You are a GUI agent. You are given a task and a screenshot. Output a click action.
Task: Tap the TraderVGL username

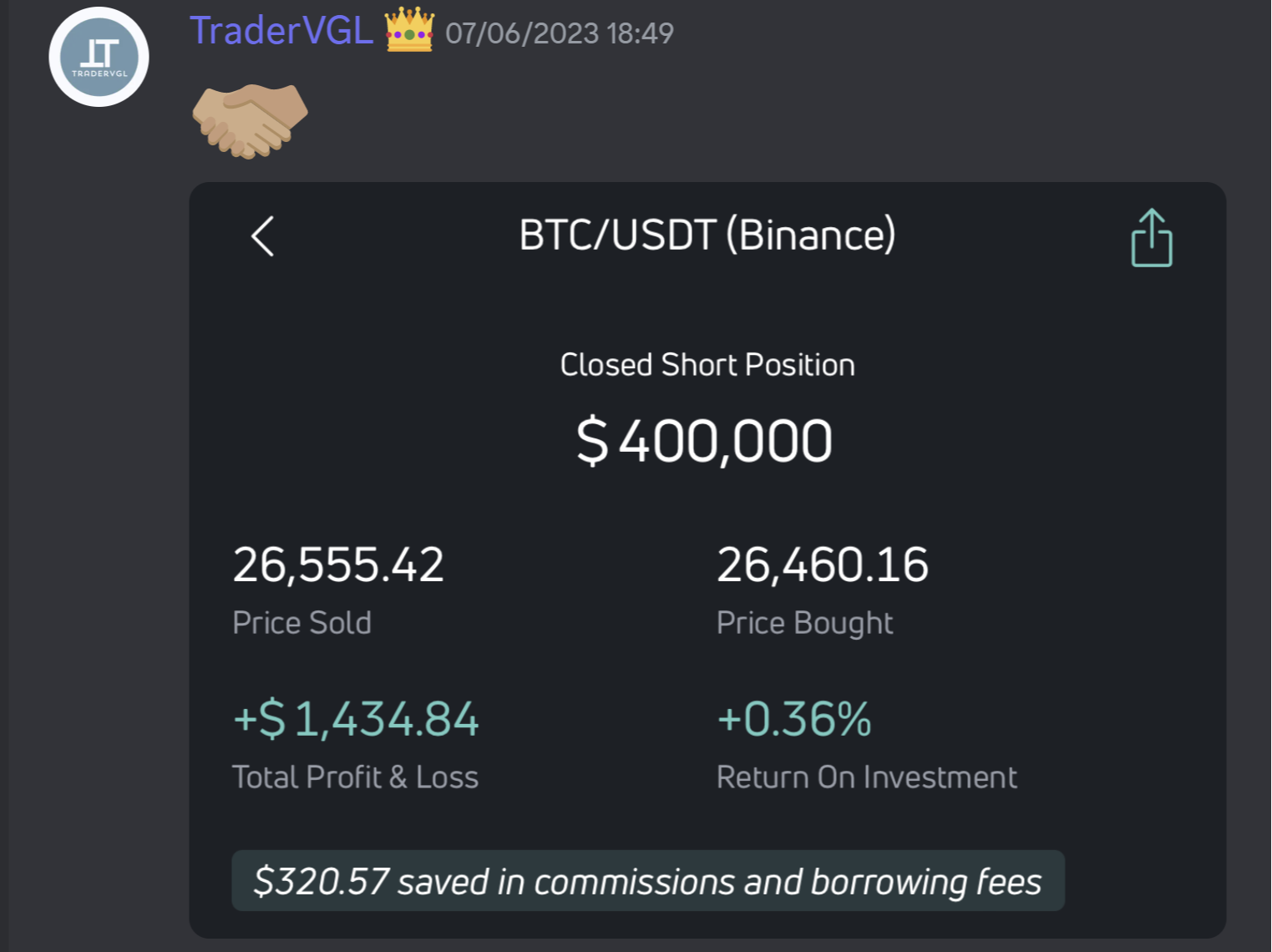tap(281, 31)
